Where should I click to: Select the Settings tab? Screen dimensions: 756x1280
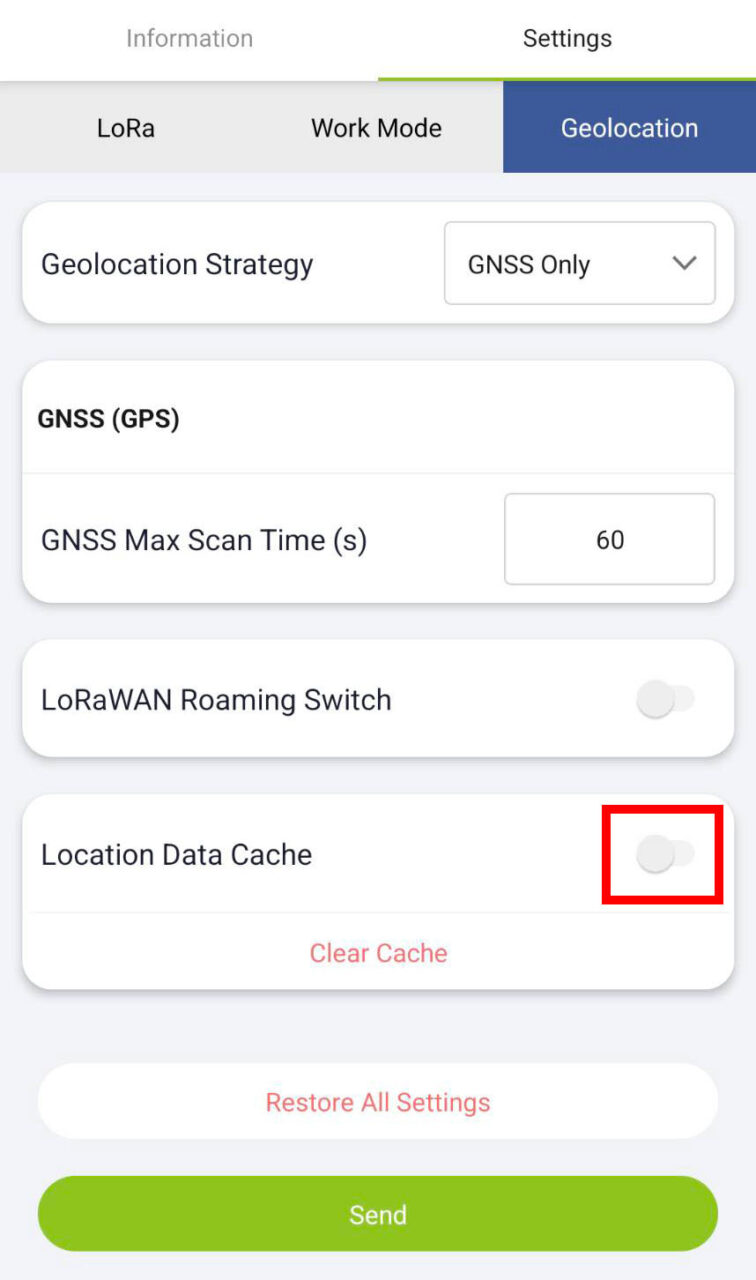pos(567,39)
